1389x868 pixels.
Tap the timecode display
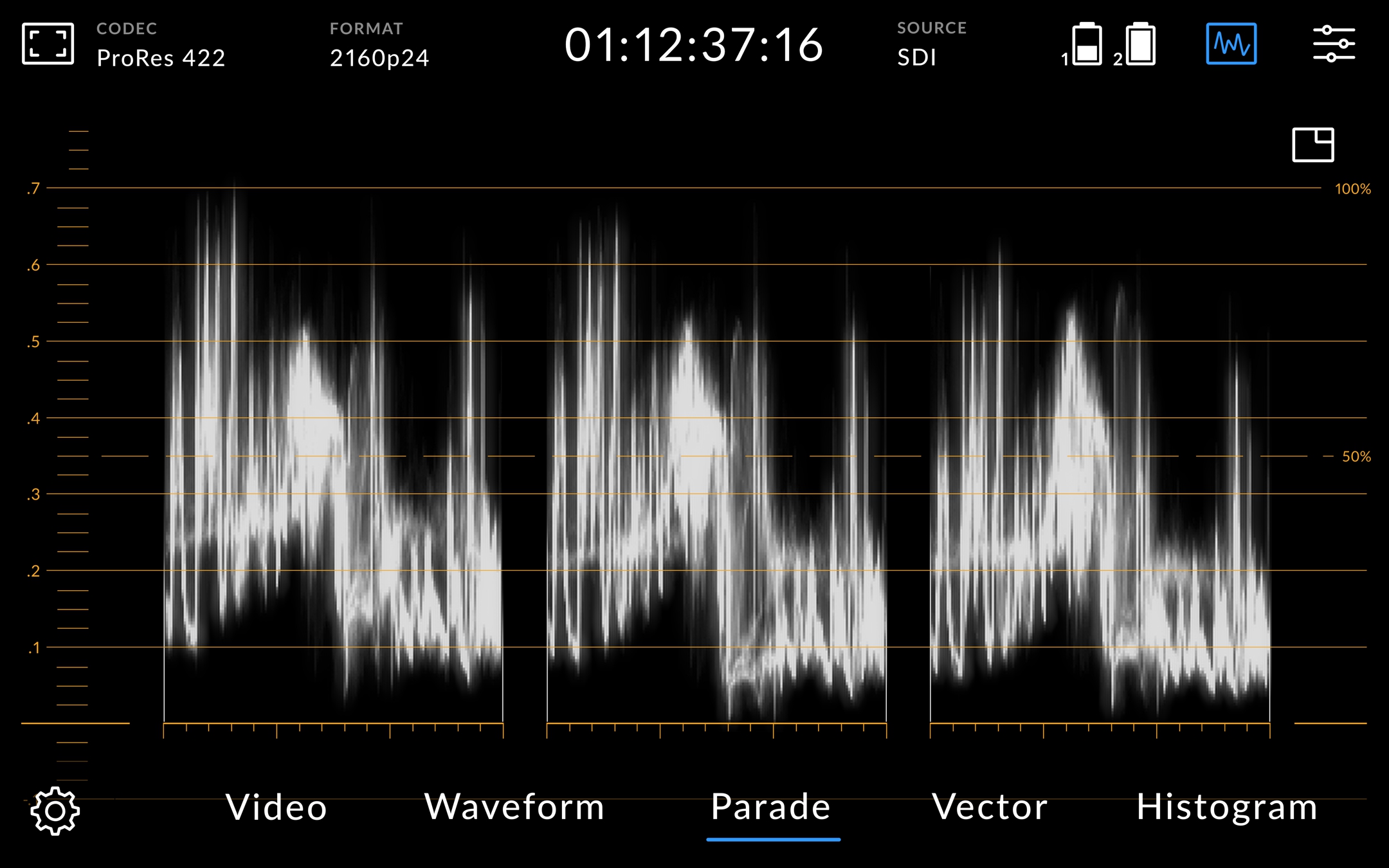[x=693, y=45]
